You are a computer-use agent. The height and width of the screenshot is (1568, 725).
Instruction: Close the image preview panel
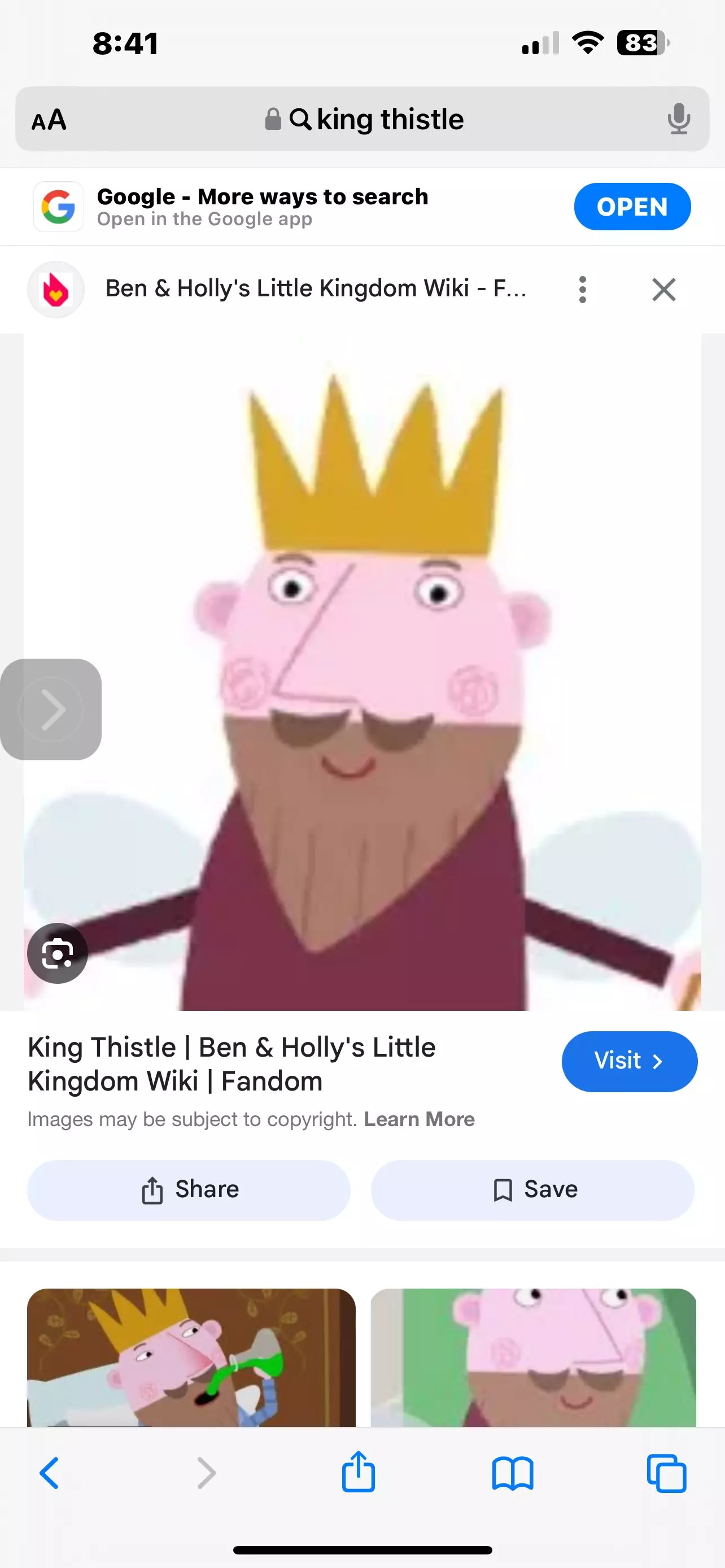[x=663, y=289]
